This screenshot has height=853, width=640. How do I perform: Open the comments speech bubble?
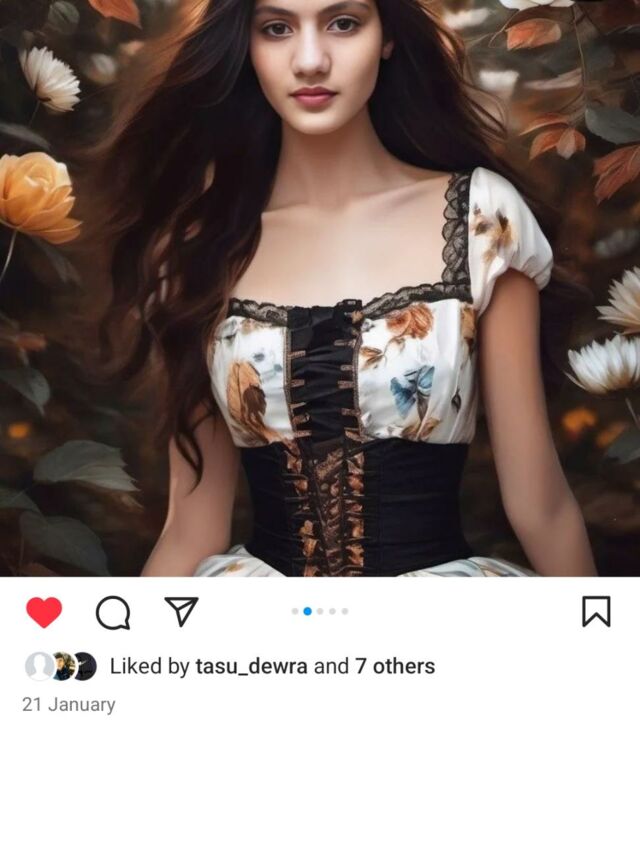click(x=113, y=613)
